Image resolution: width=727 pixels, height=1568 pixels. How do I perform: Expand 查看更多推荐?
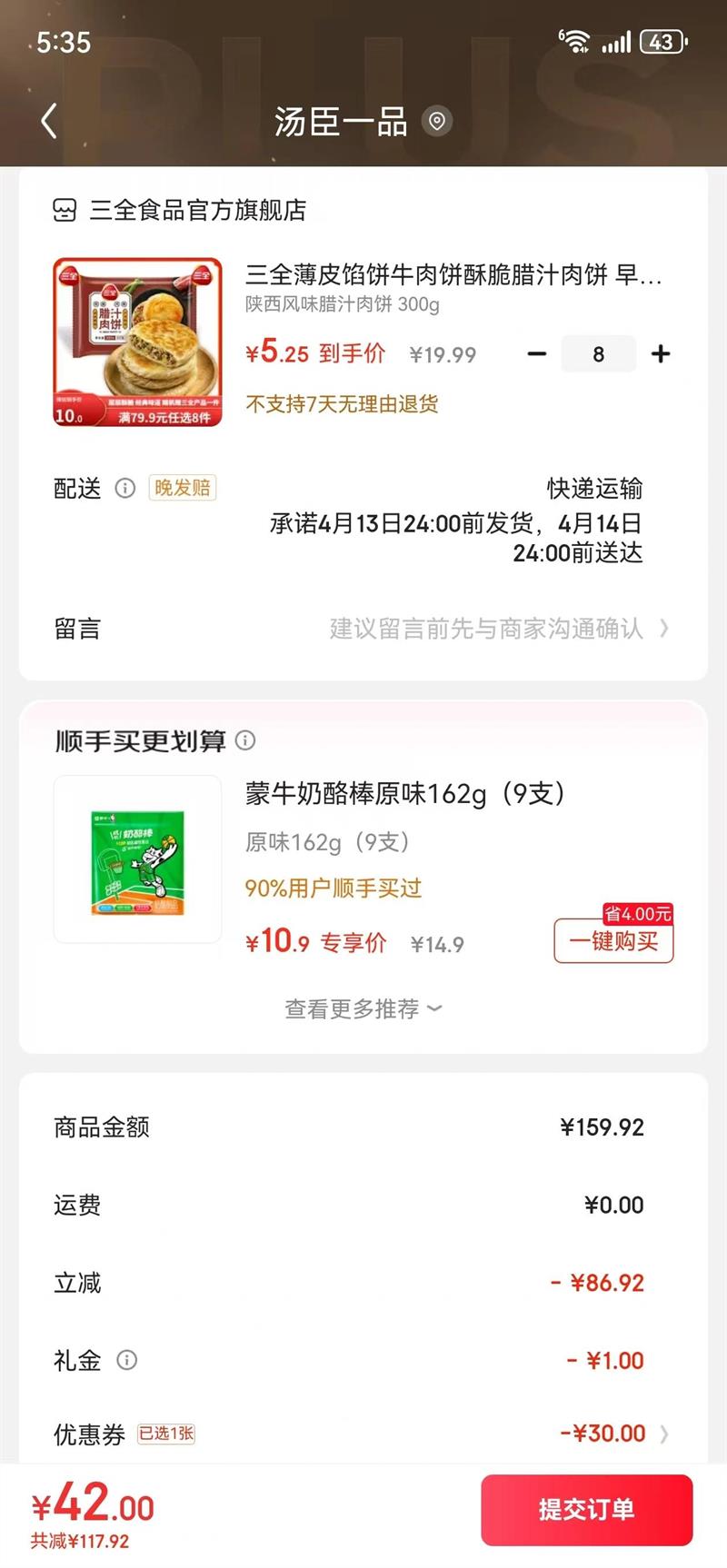click(363, 1009)
